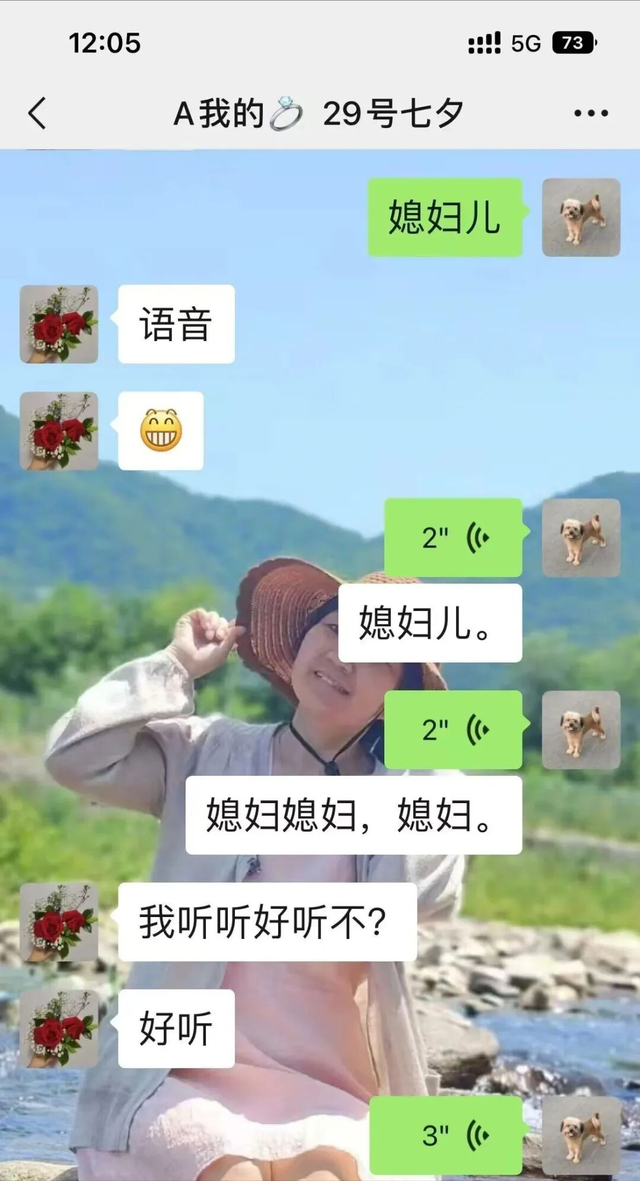Open dog avatar profile beside 媳妇儿 text message
The height and width of the screenshot is (1181, 640).
[x=581, y=218]
